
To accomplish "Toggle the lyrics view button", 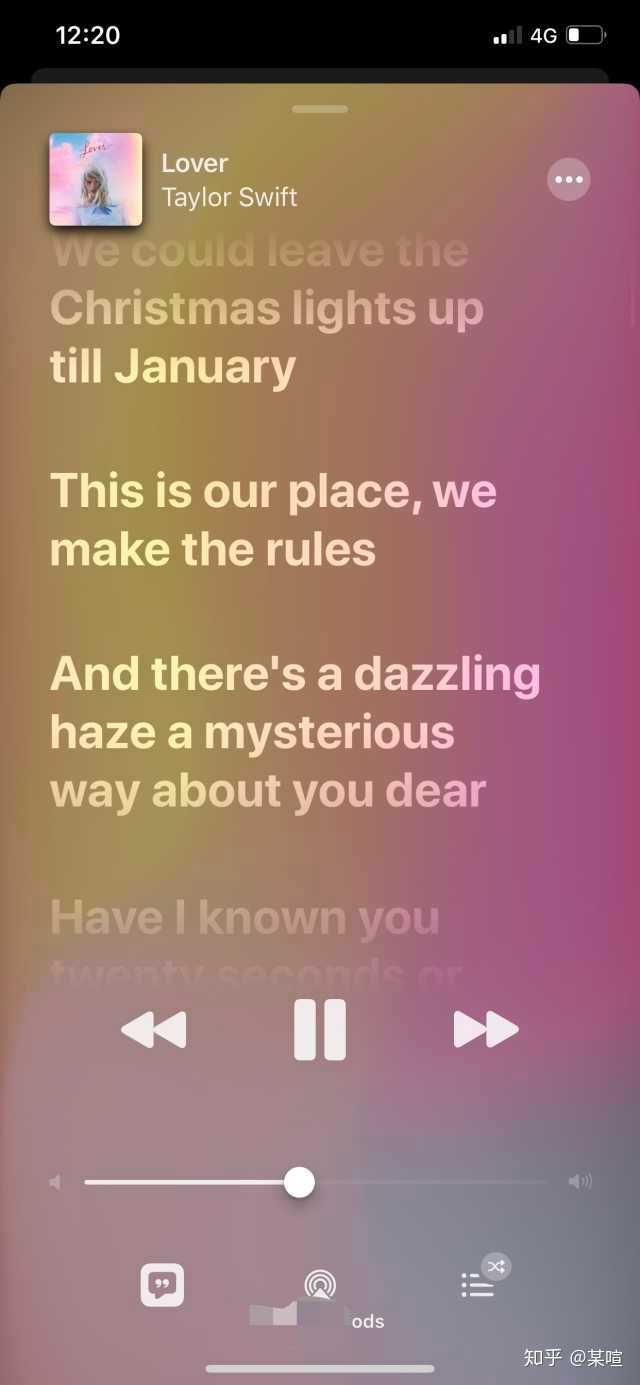I will pyautogui.click(x=162, y=1285).
